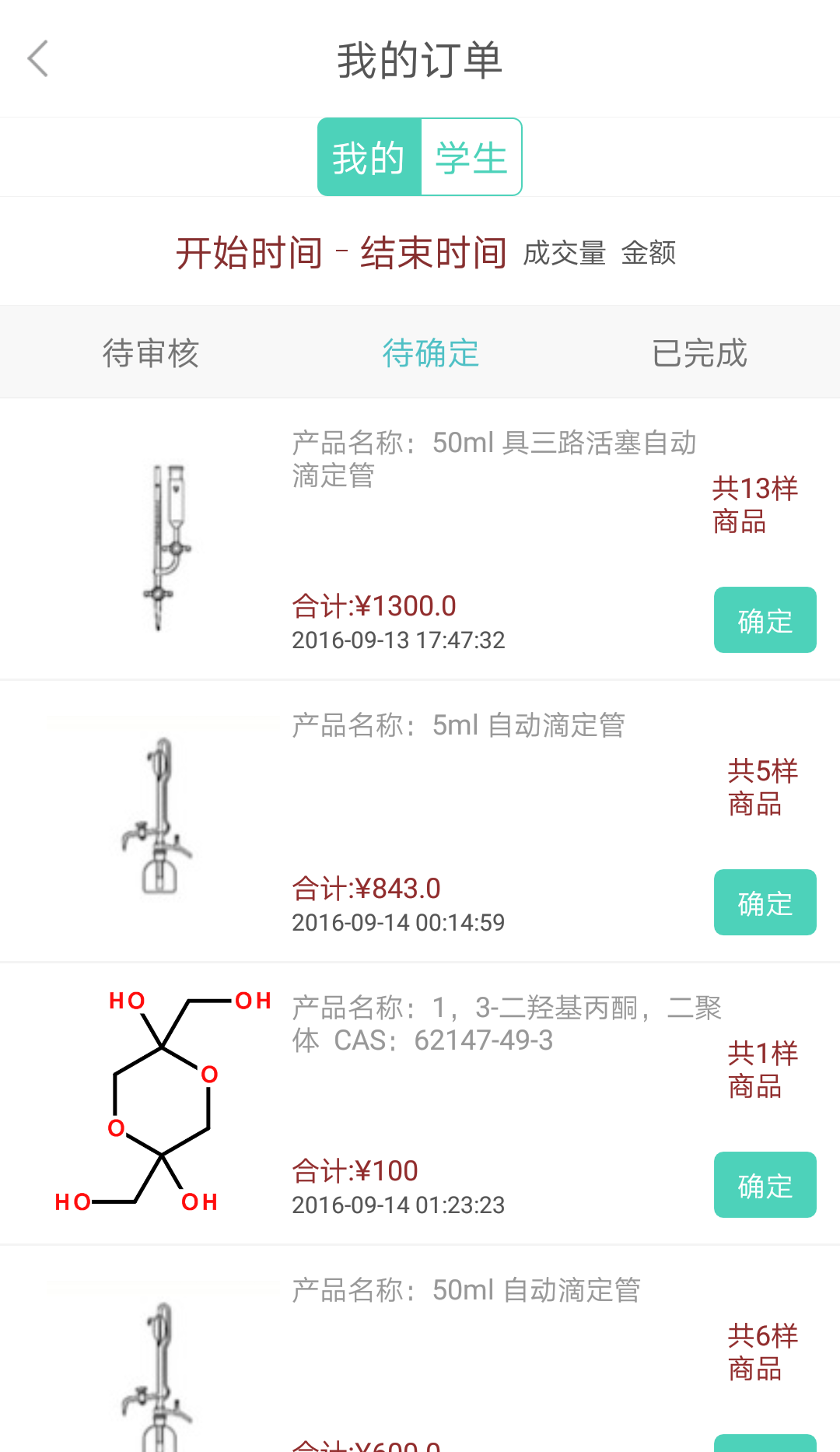
Task: Select the 待确定 orders tab
Action: pyautogui.click(x=430, y=354)
